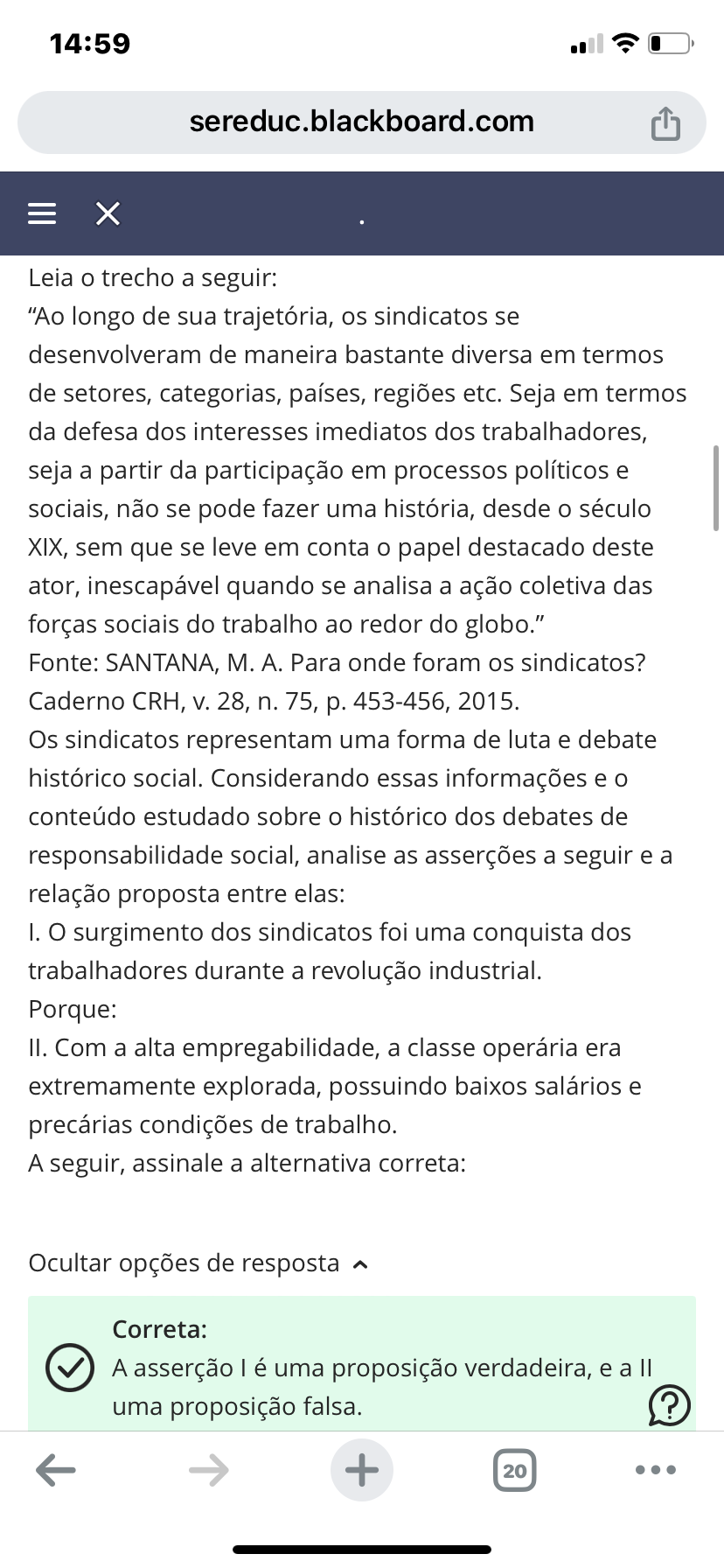The height and width of the screenshot is (1568, 724).
Task: Collapse Ocultar opções de resposta
Action: tap(198, 1263)
